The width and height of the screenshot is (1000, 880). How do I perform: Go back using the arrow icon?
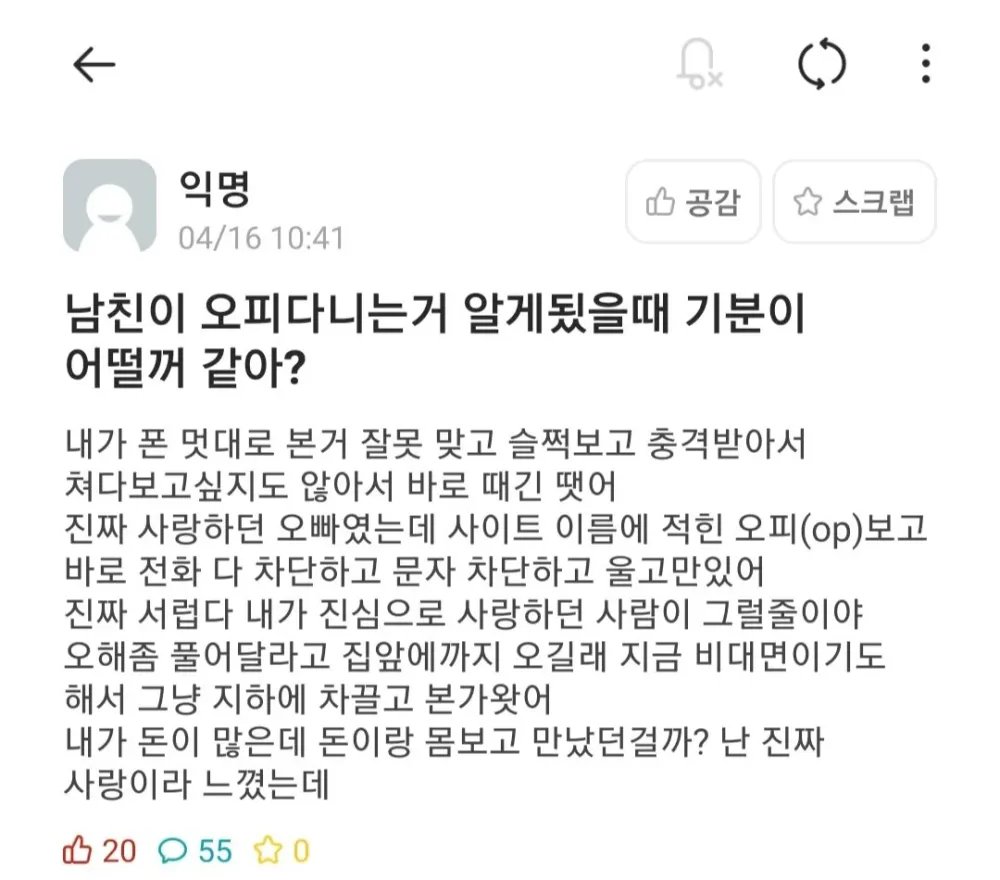tap(95, 65)
